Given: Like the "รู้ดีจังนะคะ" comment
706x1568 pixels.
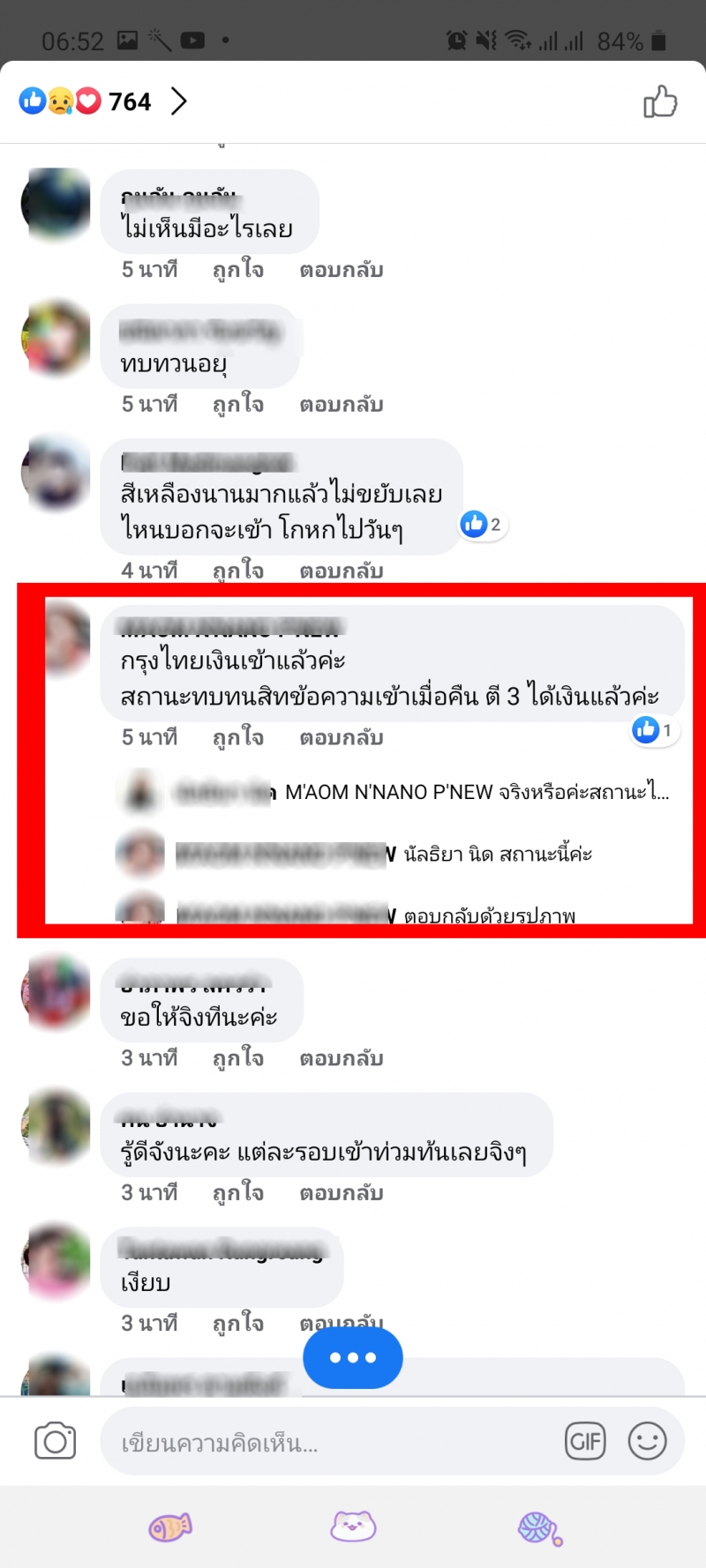Looking at the screenshot, I should [237, 1193].
